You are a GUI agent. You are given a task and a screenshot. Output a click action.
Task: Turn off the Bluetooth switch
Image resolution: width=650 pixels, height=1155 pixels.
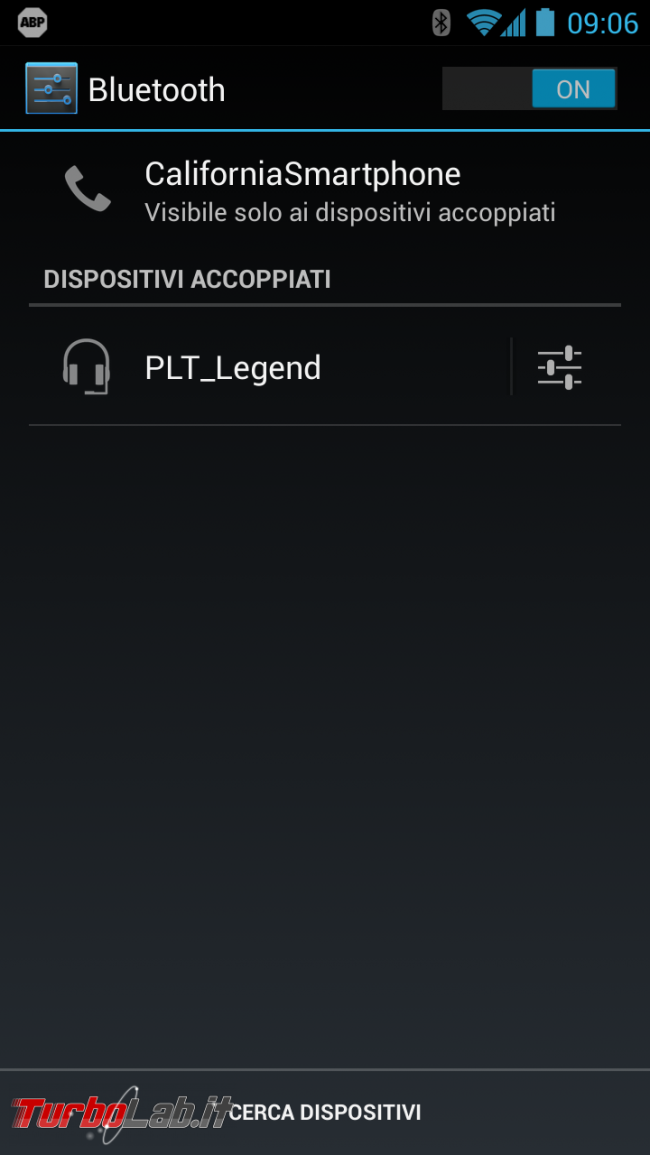point(530,89)
